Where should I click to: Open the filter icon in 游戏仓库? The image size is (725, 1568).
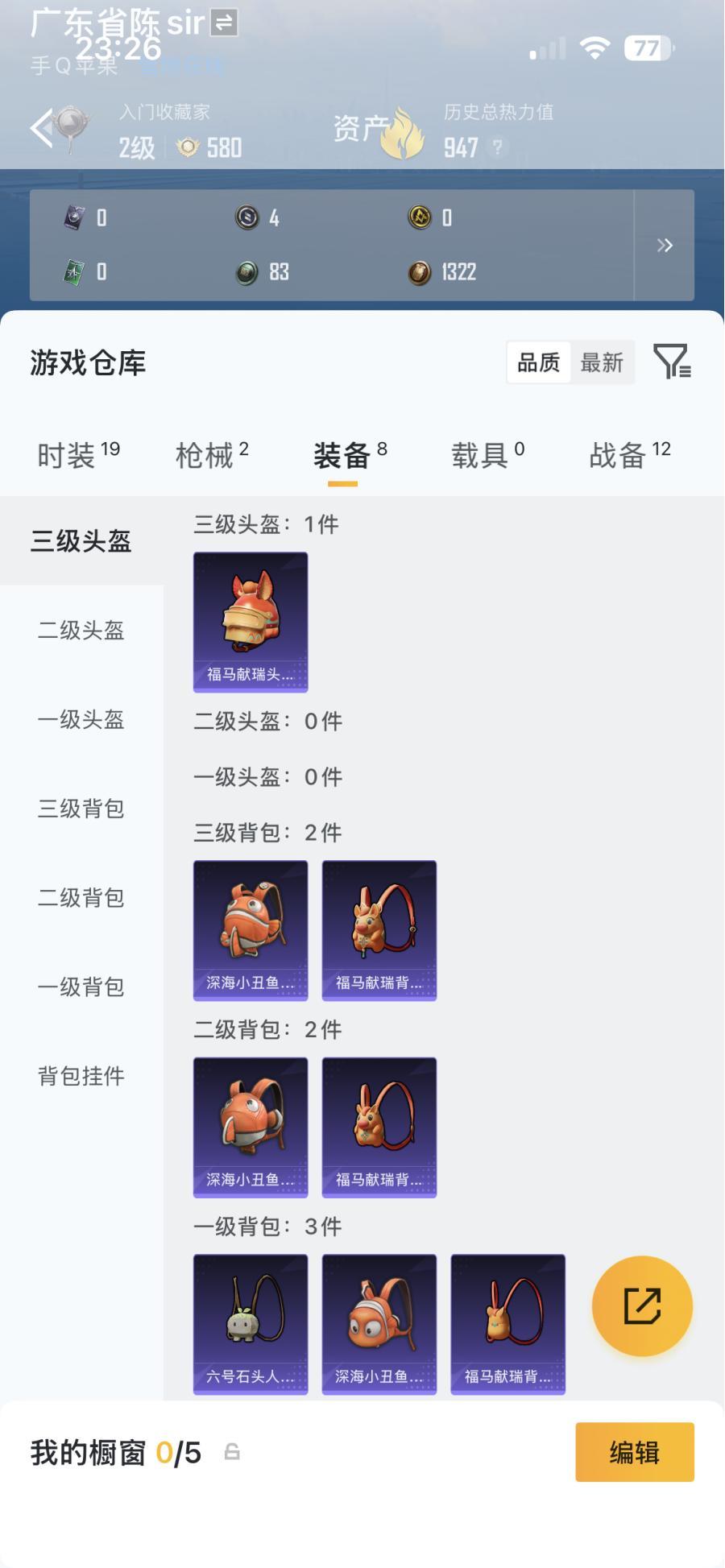[672, 362]
